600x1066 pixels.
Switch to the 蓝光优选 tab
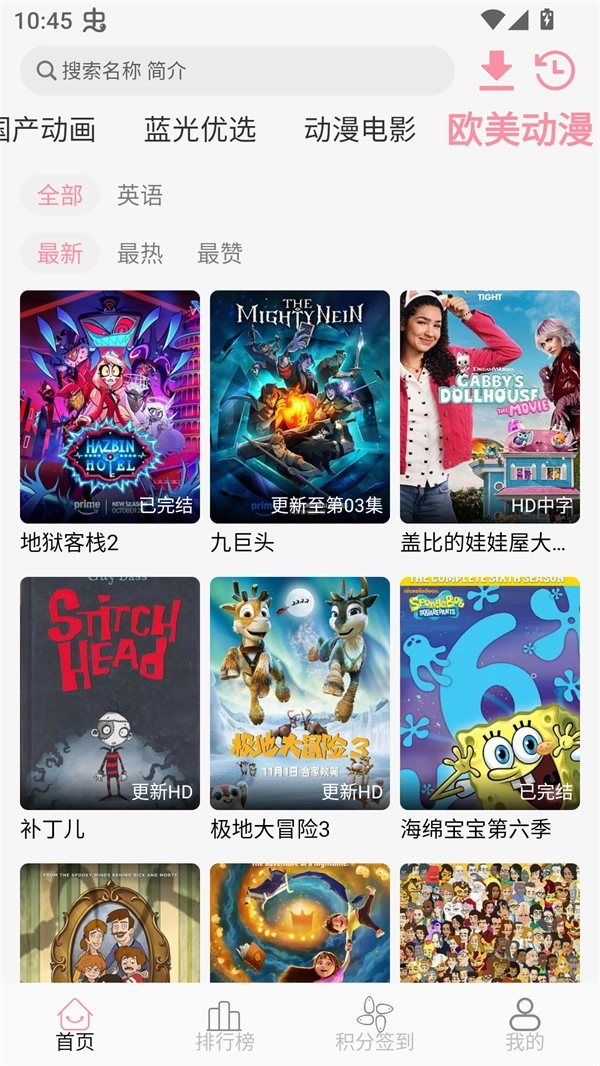point(200,129)
